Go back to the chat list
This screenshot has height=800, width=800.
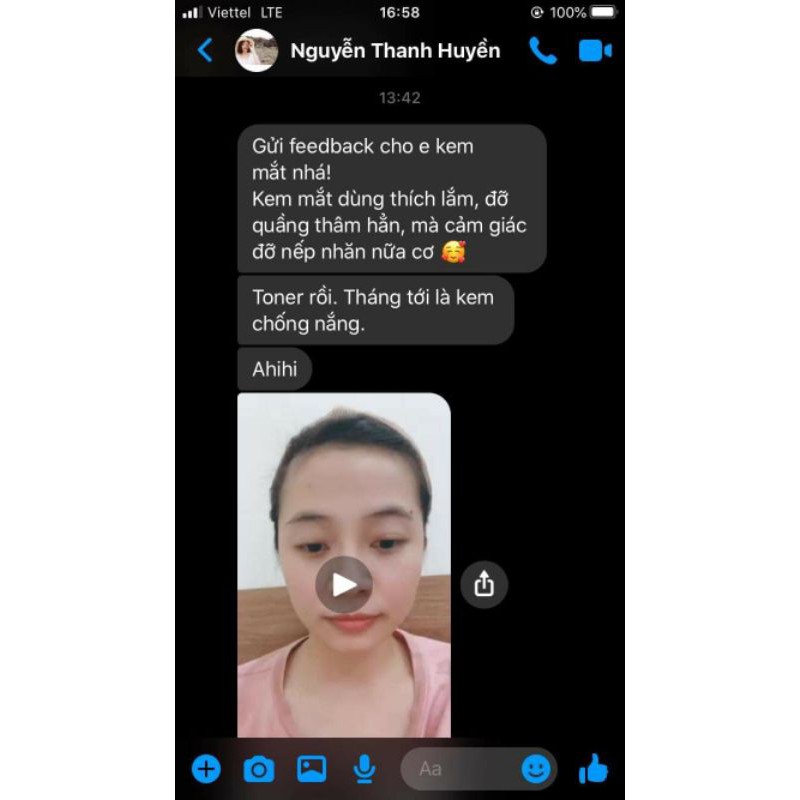click(205, 50)
